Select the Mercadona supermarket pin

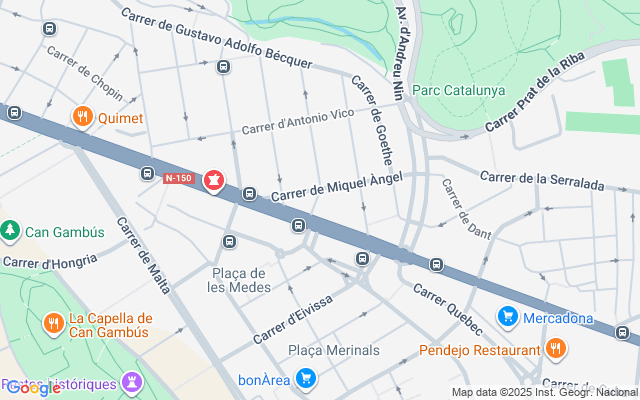click(x=507, y=318)
